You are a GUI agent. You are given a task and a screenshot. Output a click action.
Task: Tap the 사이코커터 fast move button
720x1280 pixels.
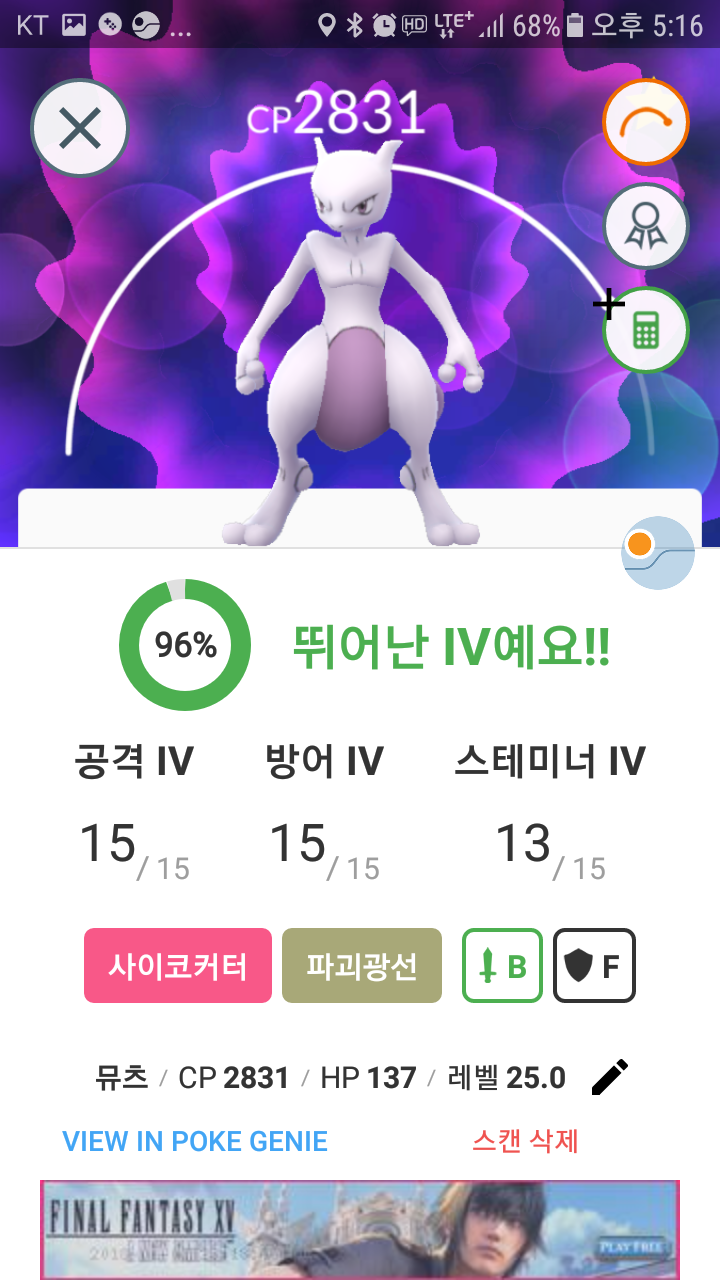(x=178, y=966)
